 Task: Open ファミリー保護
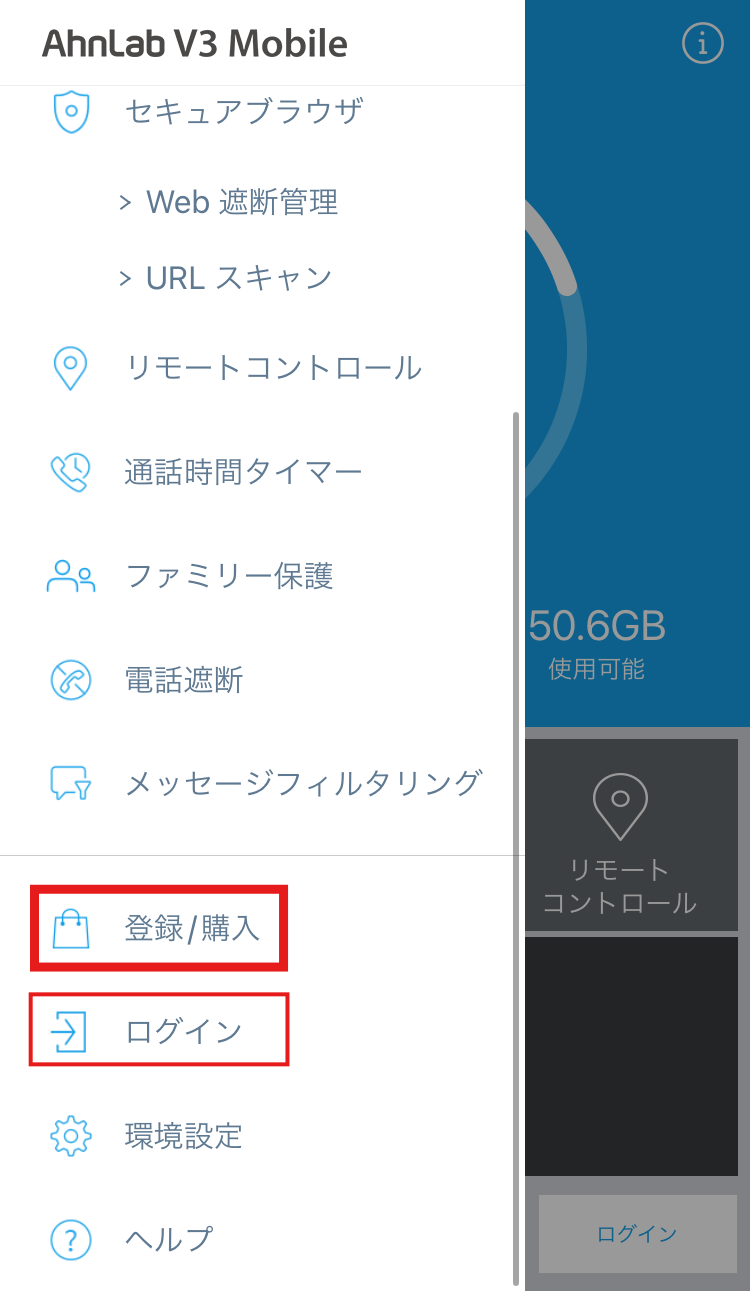coord(228,576)
